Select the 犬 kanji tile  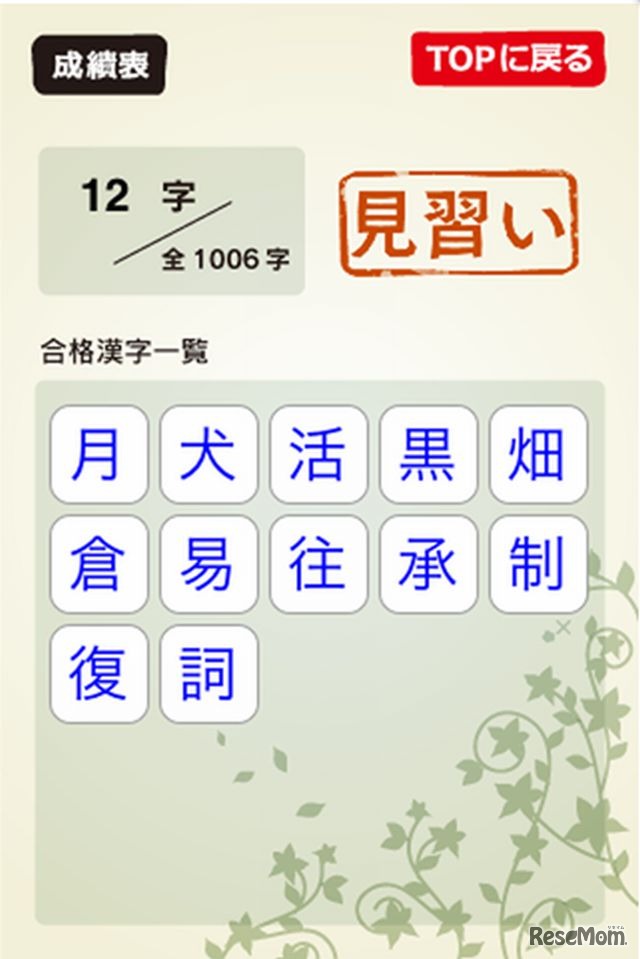click(x=209, y=454)
